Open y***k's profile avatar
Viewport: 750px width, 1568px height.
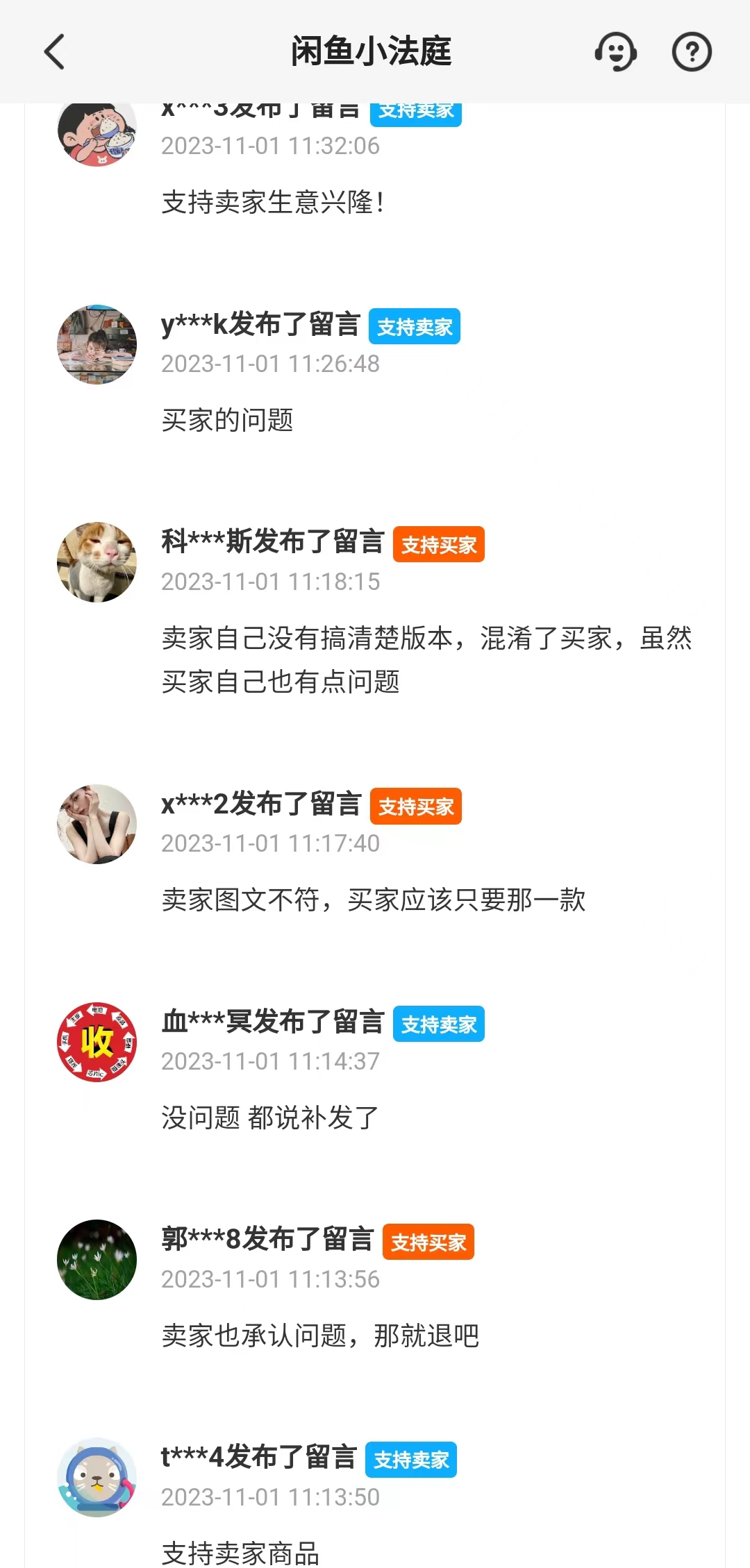tap(97, 344)
